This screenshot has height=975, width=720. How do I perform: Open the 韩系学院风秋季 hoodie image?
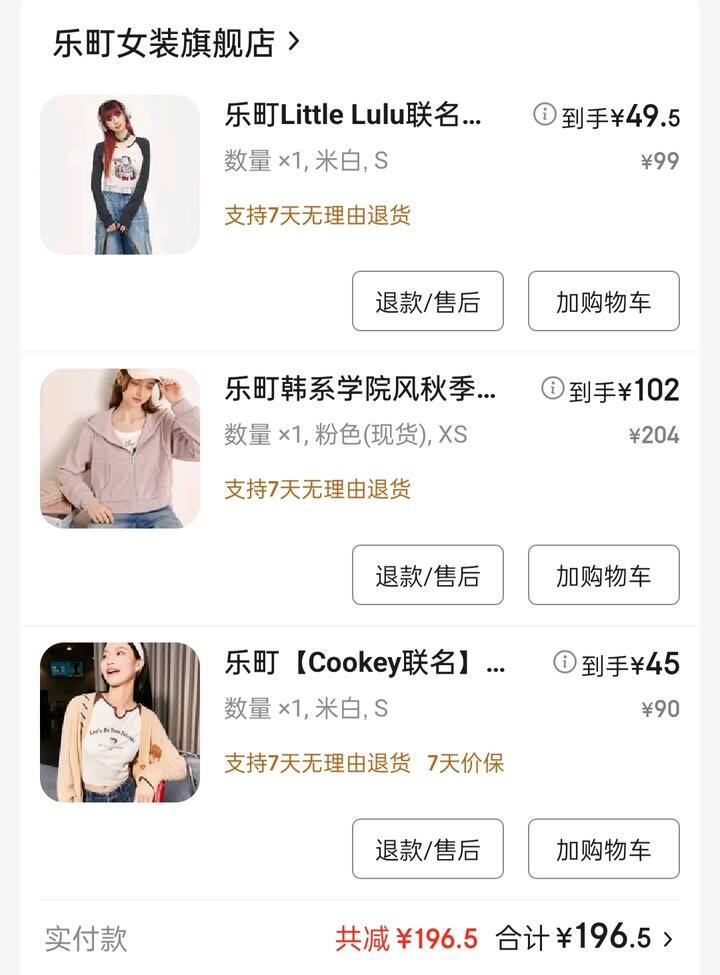(x=120, y=449)
